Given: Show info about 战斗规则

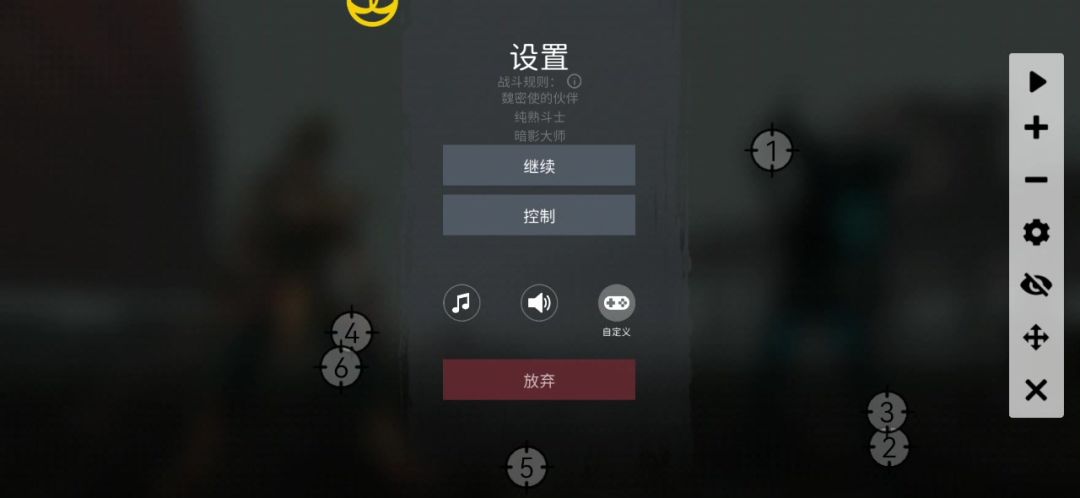Looking at the screenshot, I should pyautogui.click(x=575, y=81).
